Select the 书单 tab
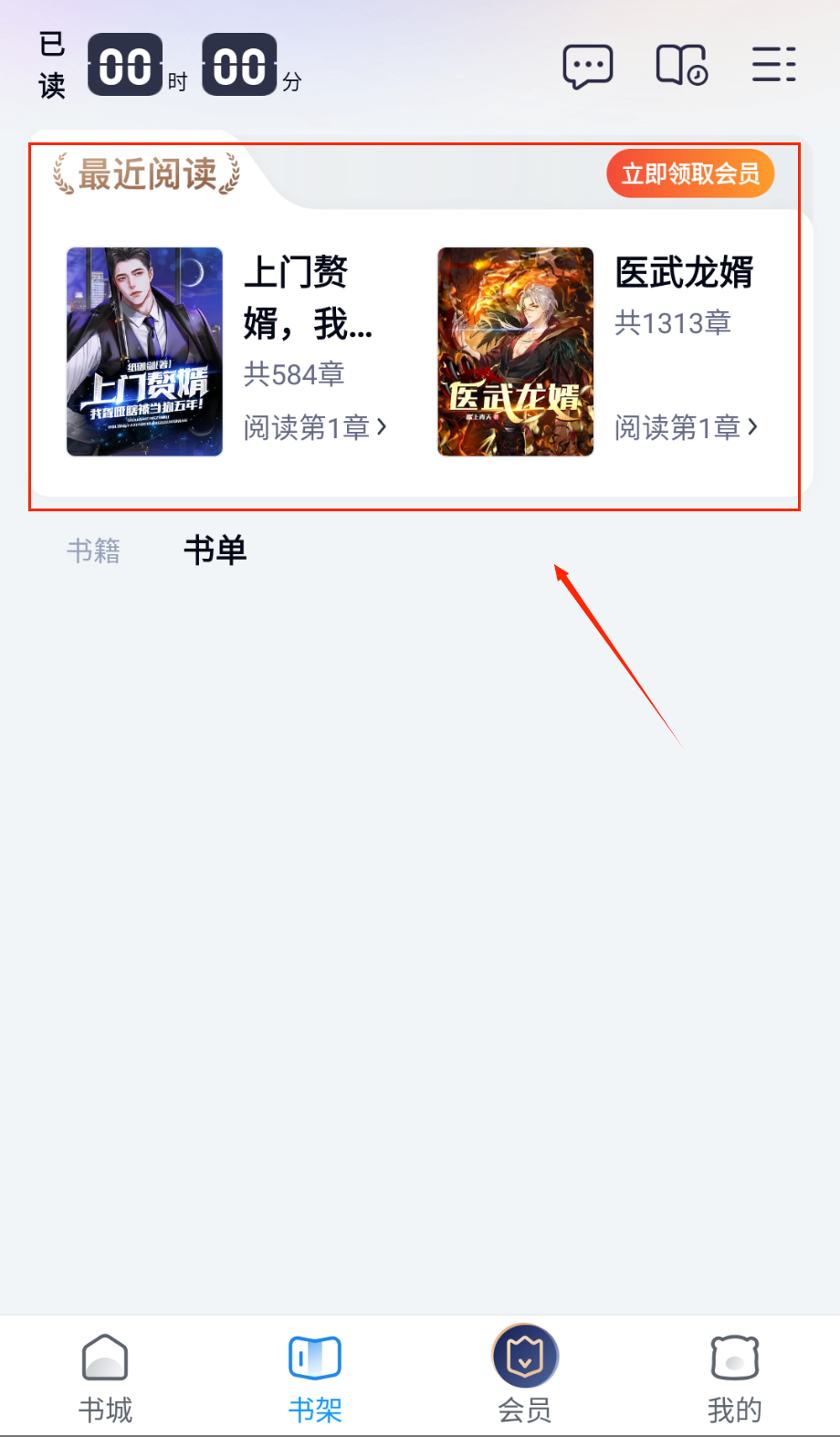 (x=215, y=551)
